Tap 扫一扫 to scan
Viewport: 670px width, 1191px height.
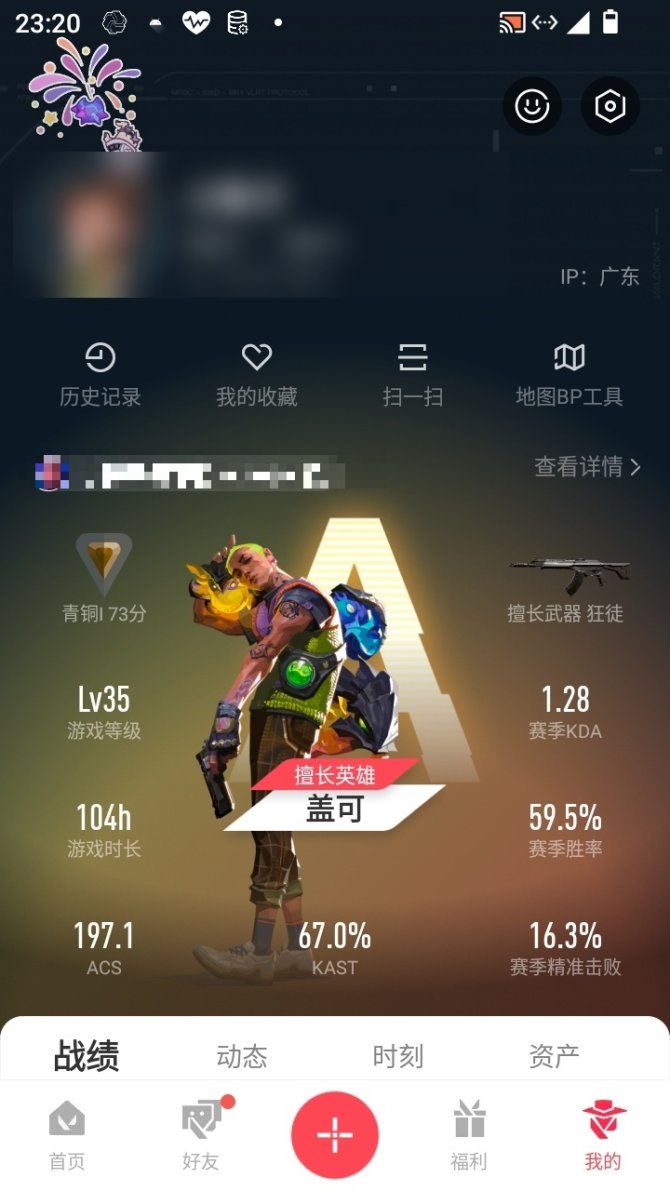click(413, 374)
